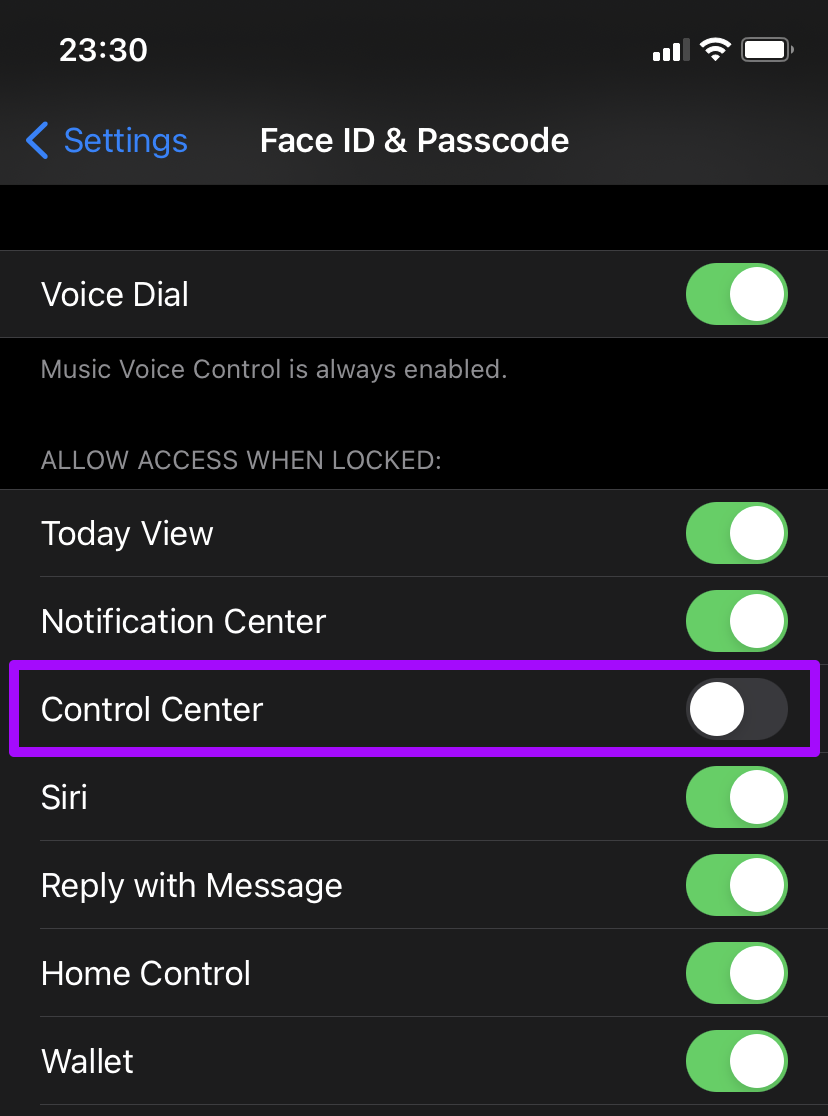Tap the Siri row label

(x=64, y=797)
